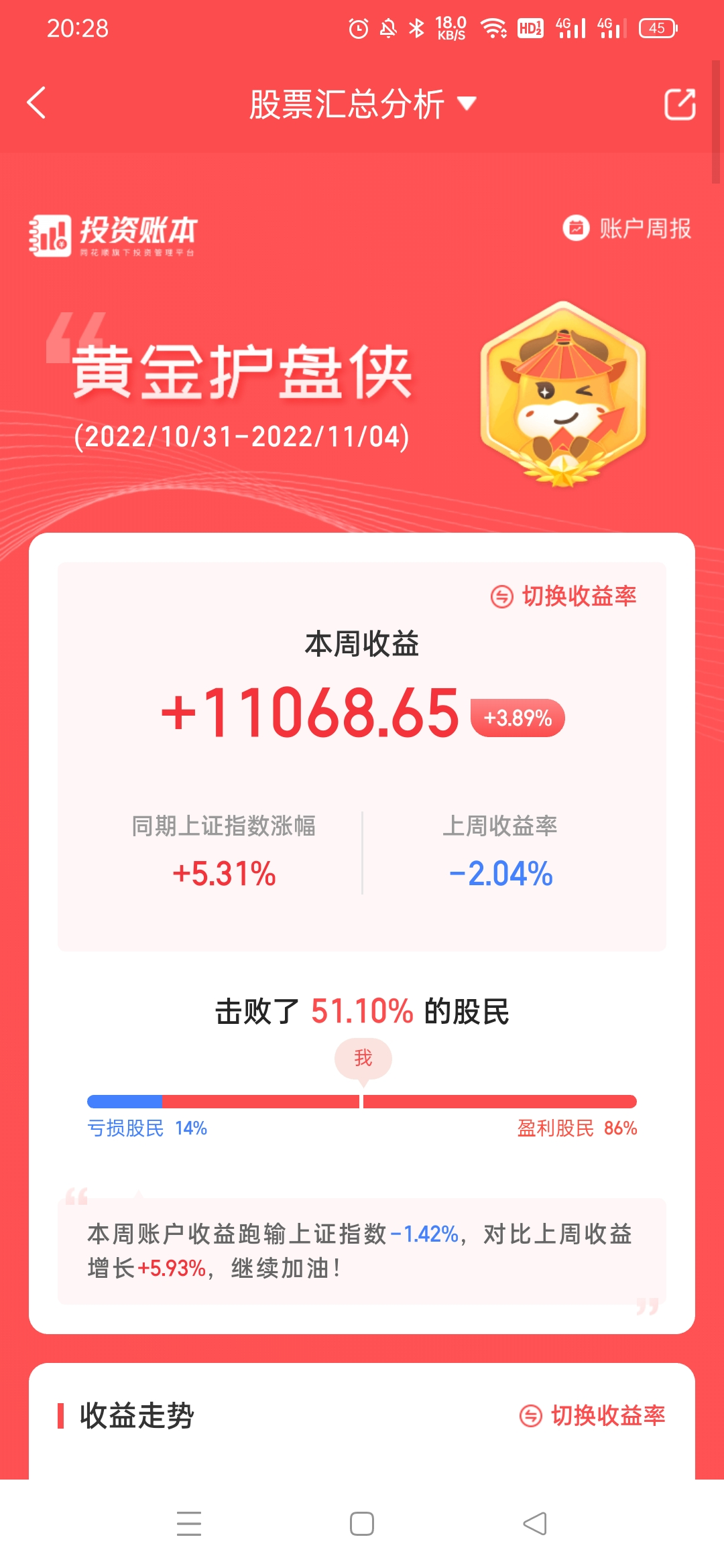
Task: Go back using the top-left arrow
Action: coord(36,103)
